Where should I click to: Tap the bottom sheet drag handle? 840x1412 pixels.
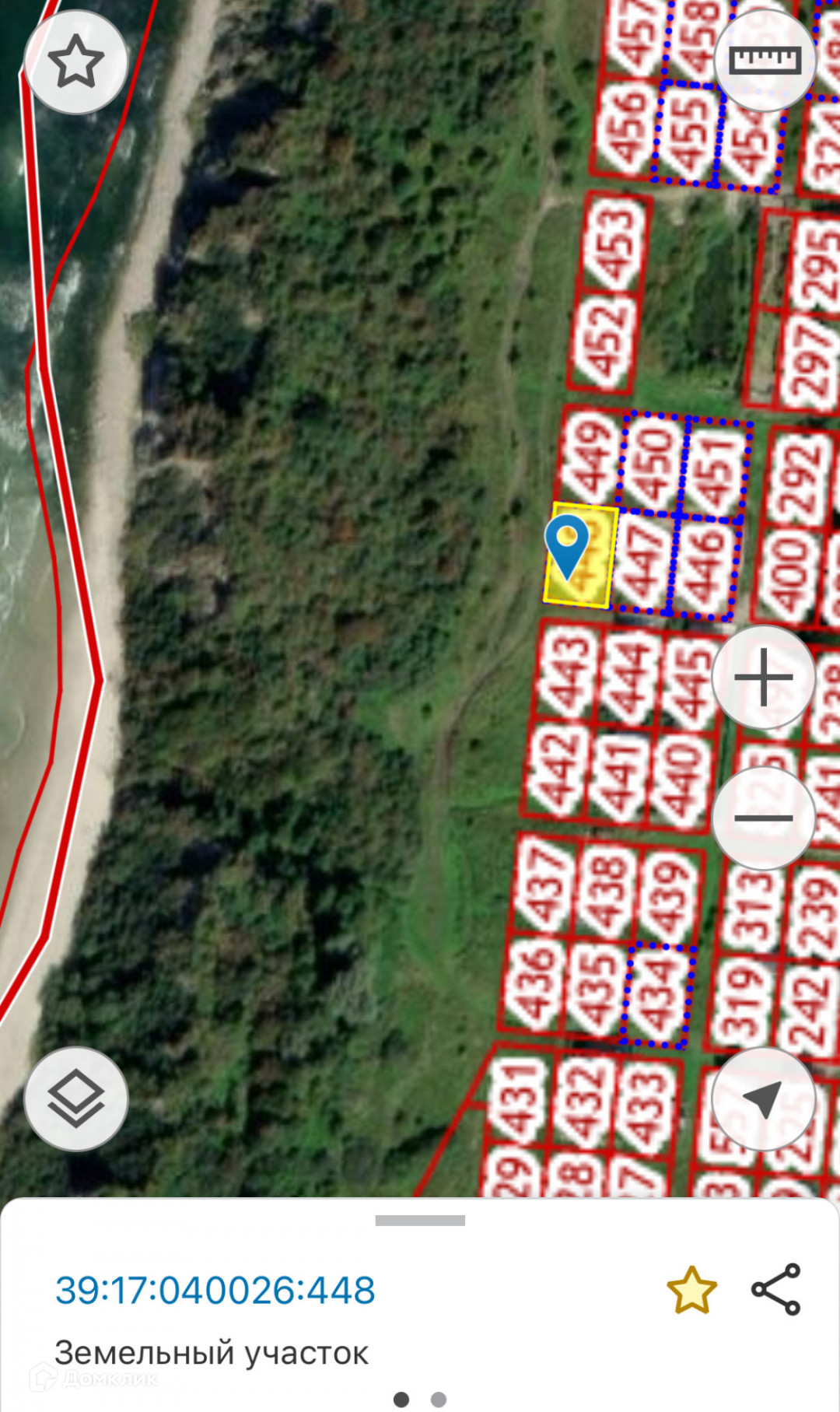(420, 1221)
